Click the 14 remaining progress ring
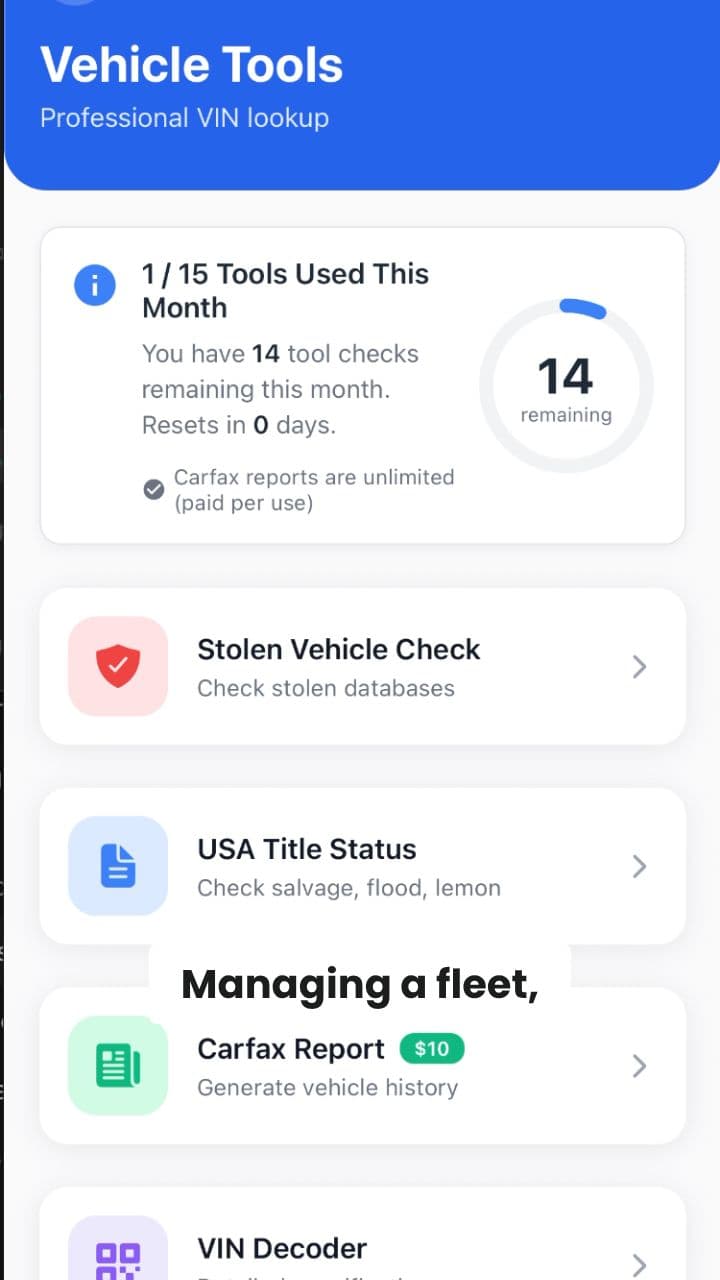Image resolution: width=720 pixels, height=1280 pixels. (x=566, y=385)
